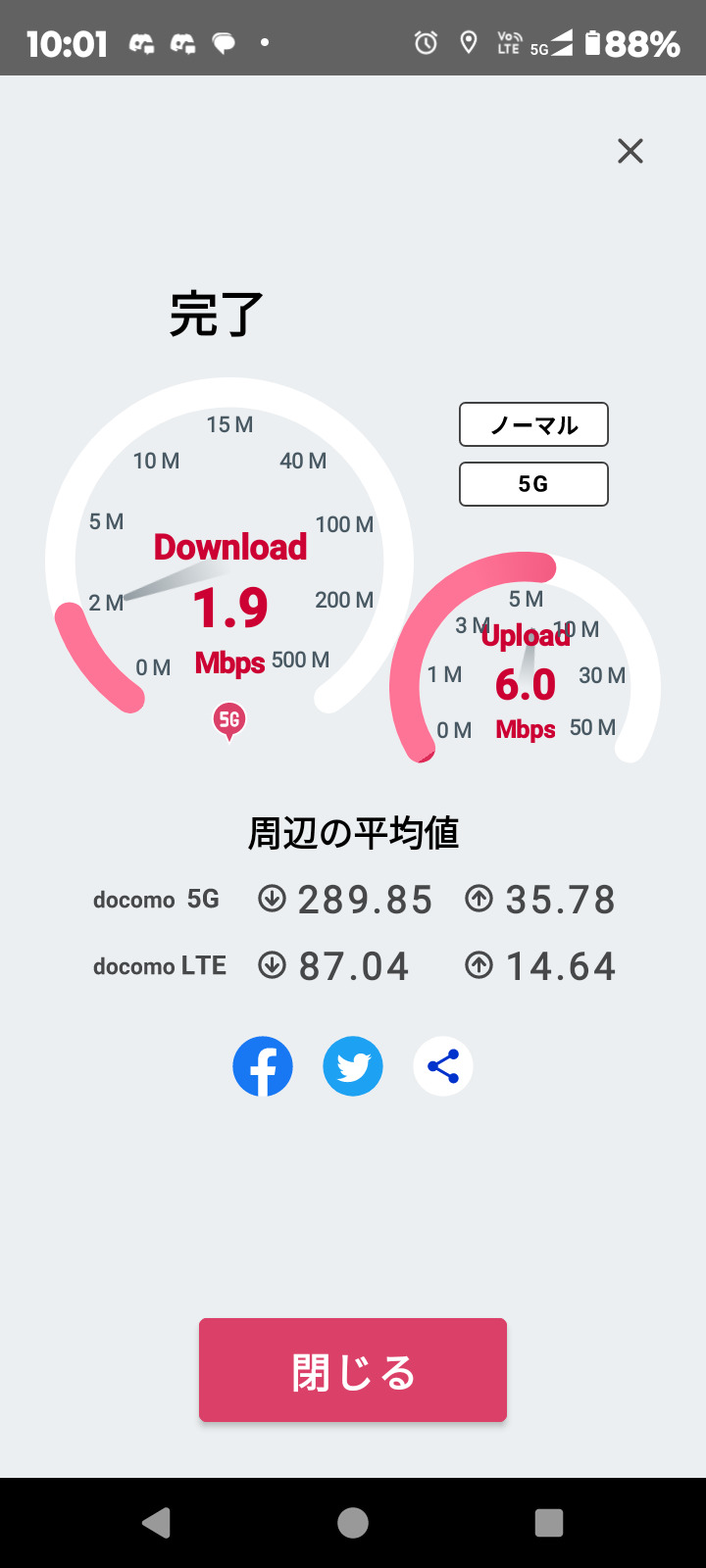Post the speed result to Twitter
The width and height of the screenshot is (706, 1568).
coord(353,1066)
